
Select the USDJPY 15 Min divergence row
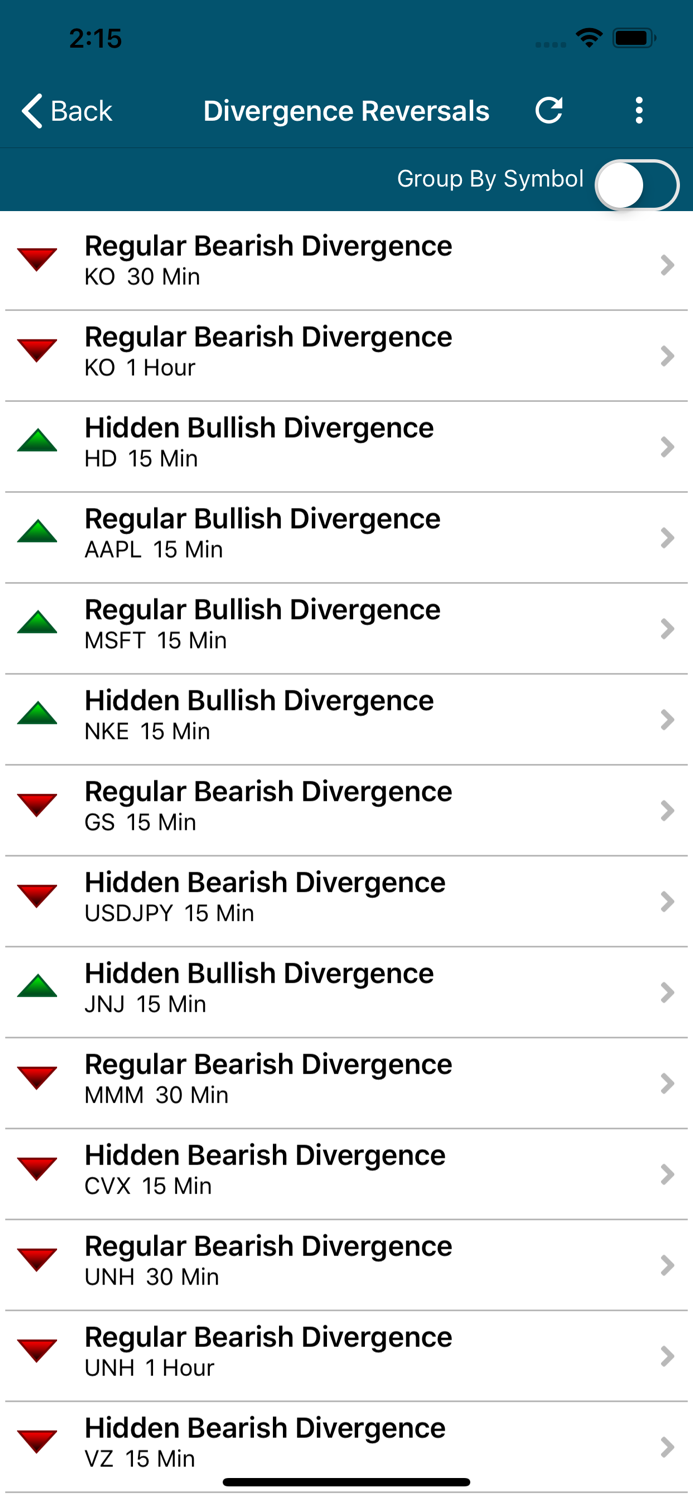coord(346,897)
